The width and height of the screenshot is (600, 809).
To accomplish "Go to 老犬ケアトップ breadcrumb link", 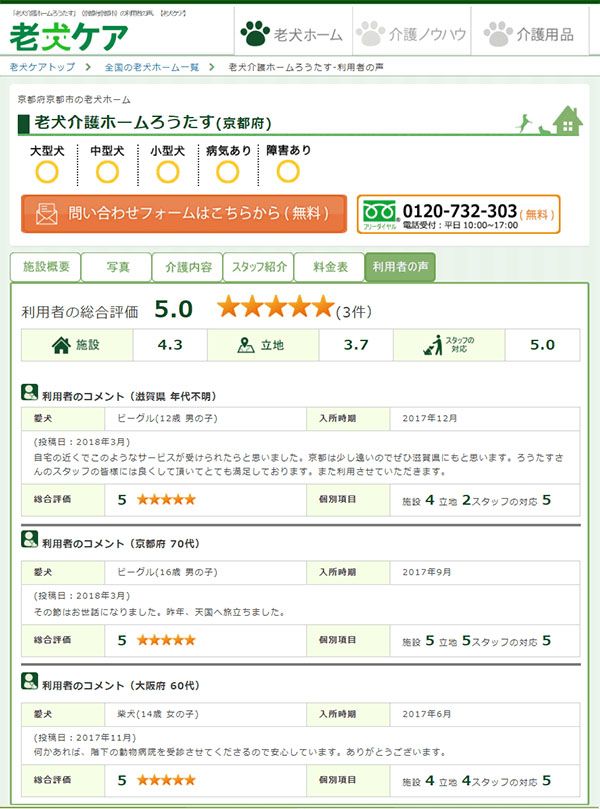I will tap(43, 67).
